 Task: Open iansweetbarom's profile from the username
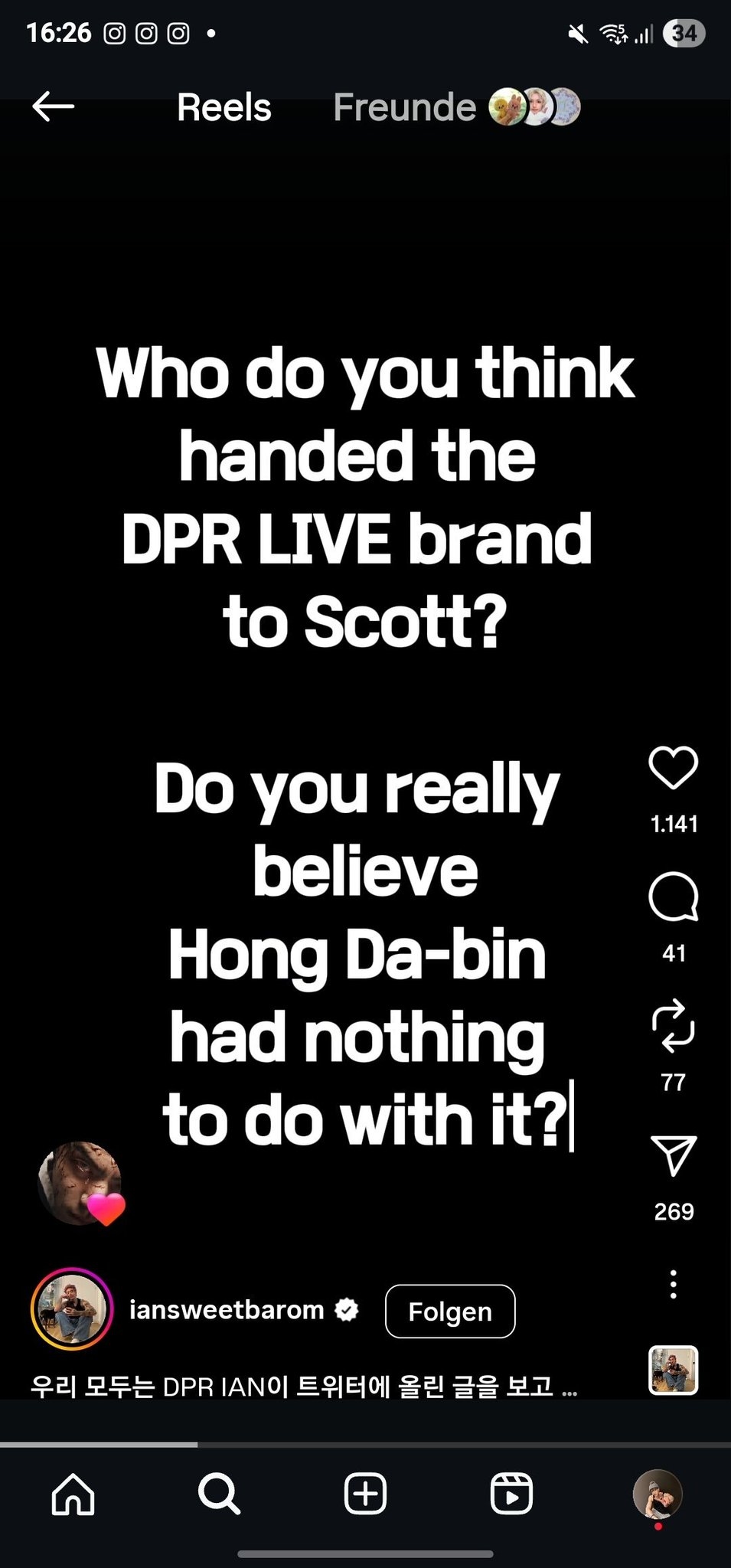coord(227,1310)
